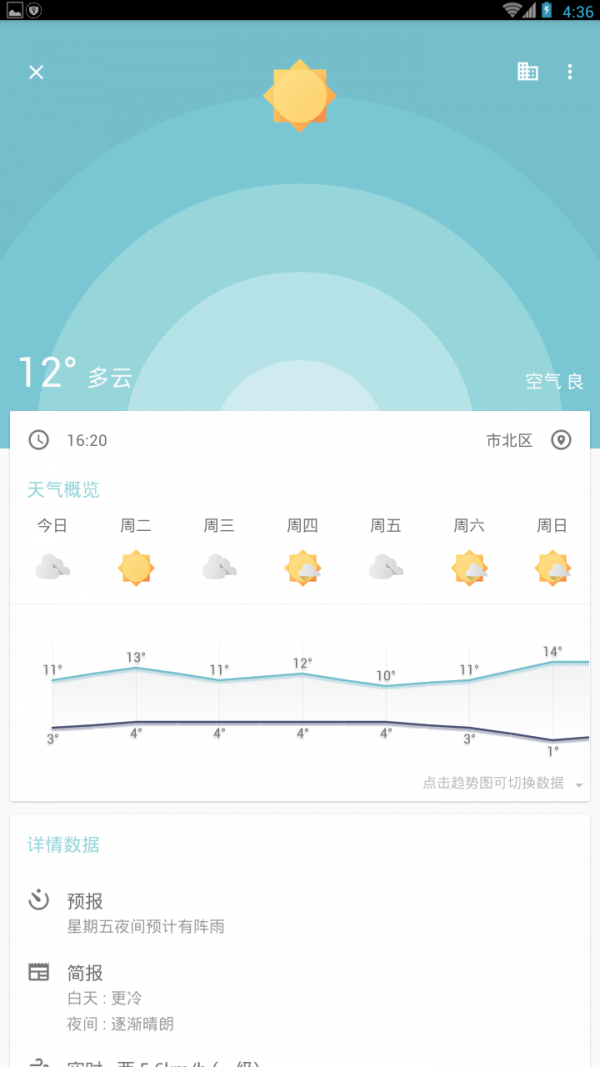600x1067 pixels.
Task: Select 周六 in the weekly forecast
Action: [469, 552]
